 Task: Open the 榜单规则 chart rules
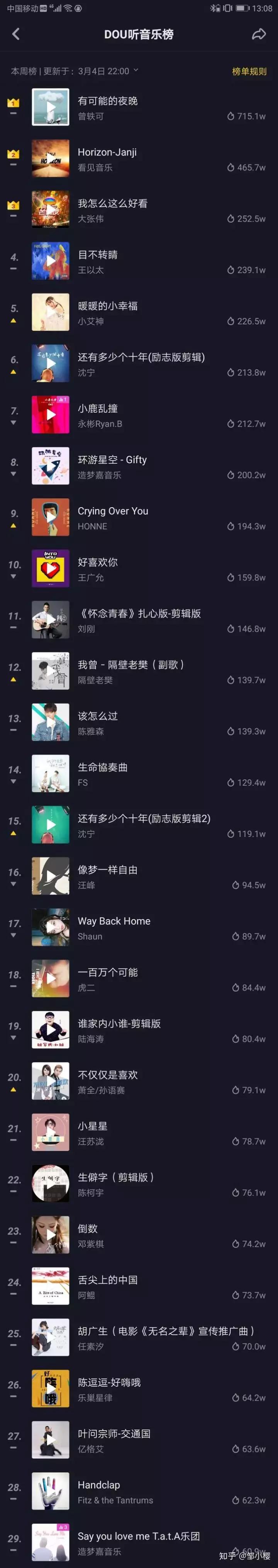249,71
